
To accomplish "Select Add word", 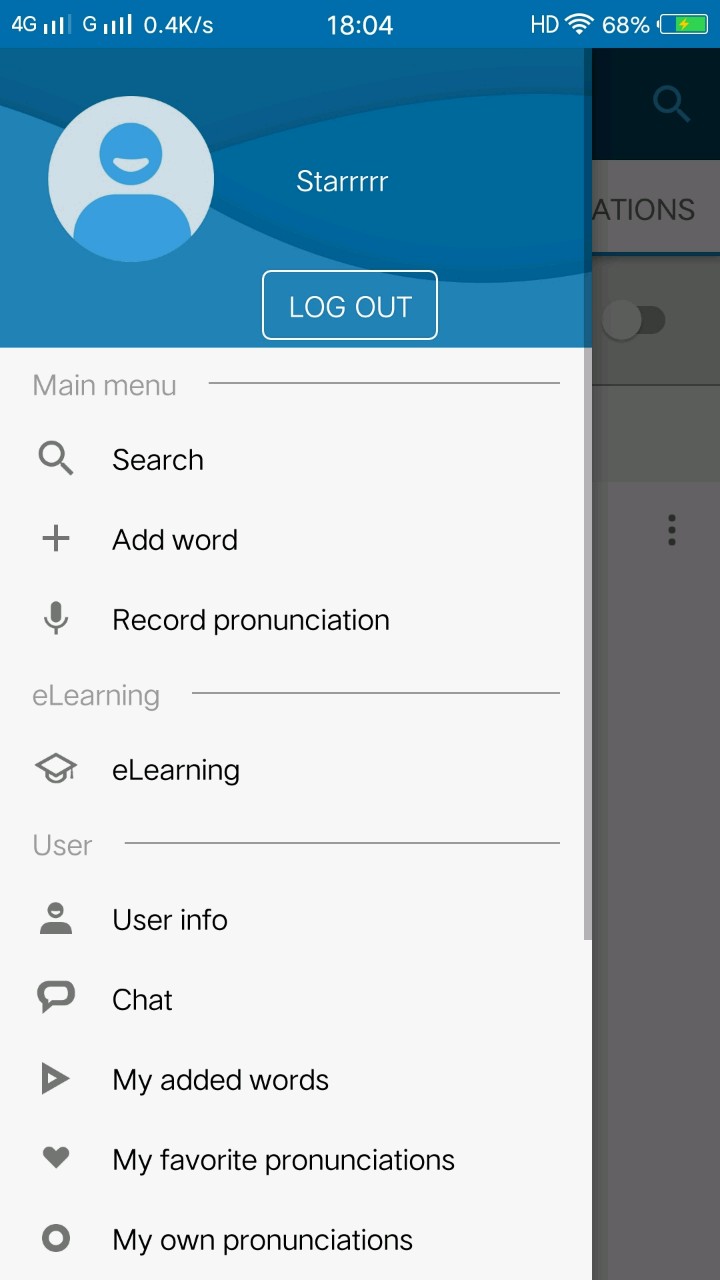I will (174, 540).
